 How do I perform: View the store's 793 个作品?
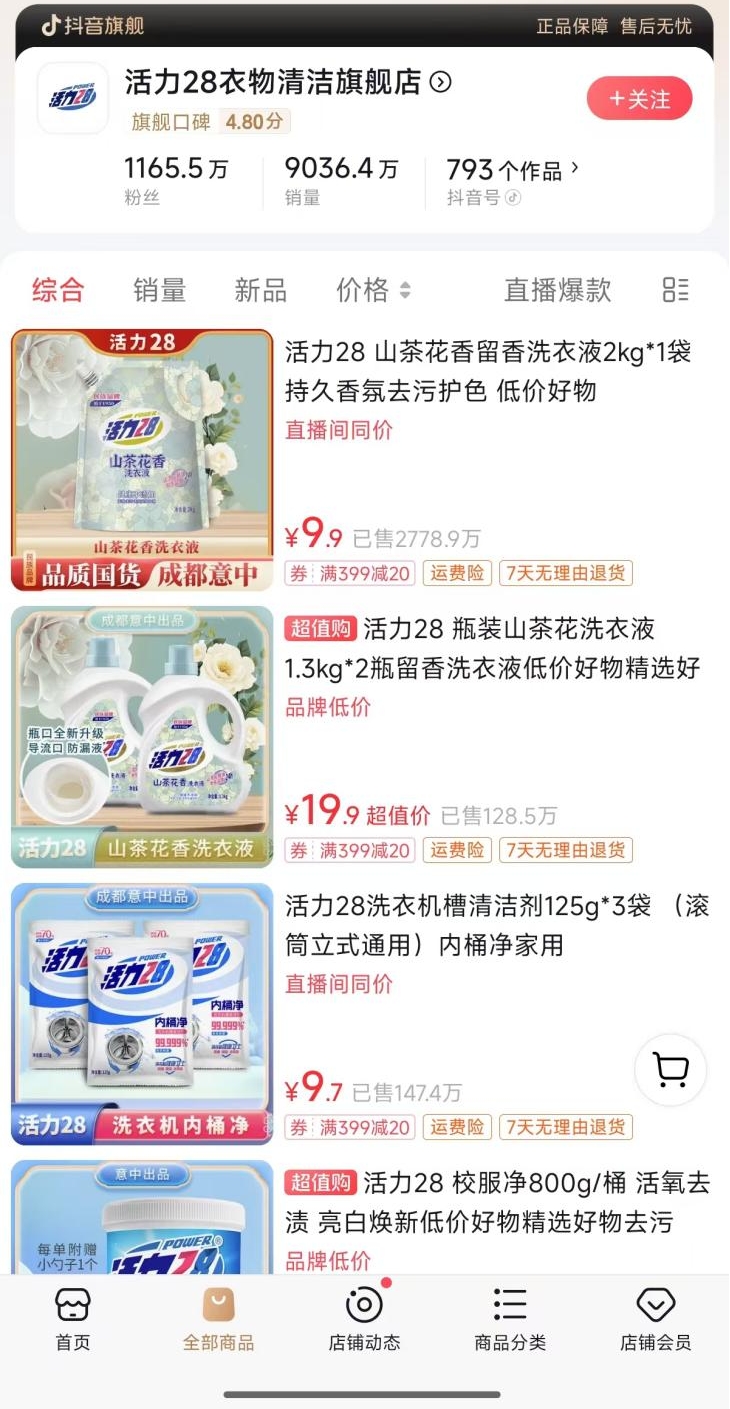[512, 170]
